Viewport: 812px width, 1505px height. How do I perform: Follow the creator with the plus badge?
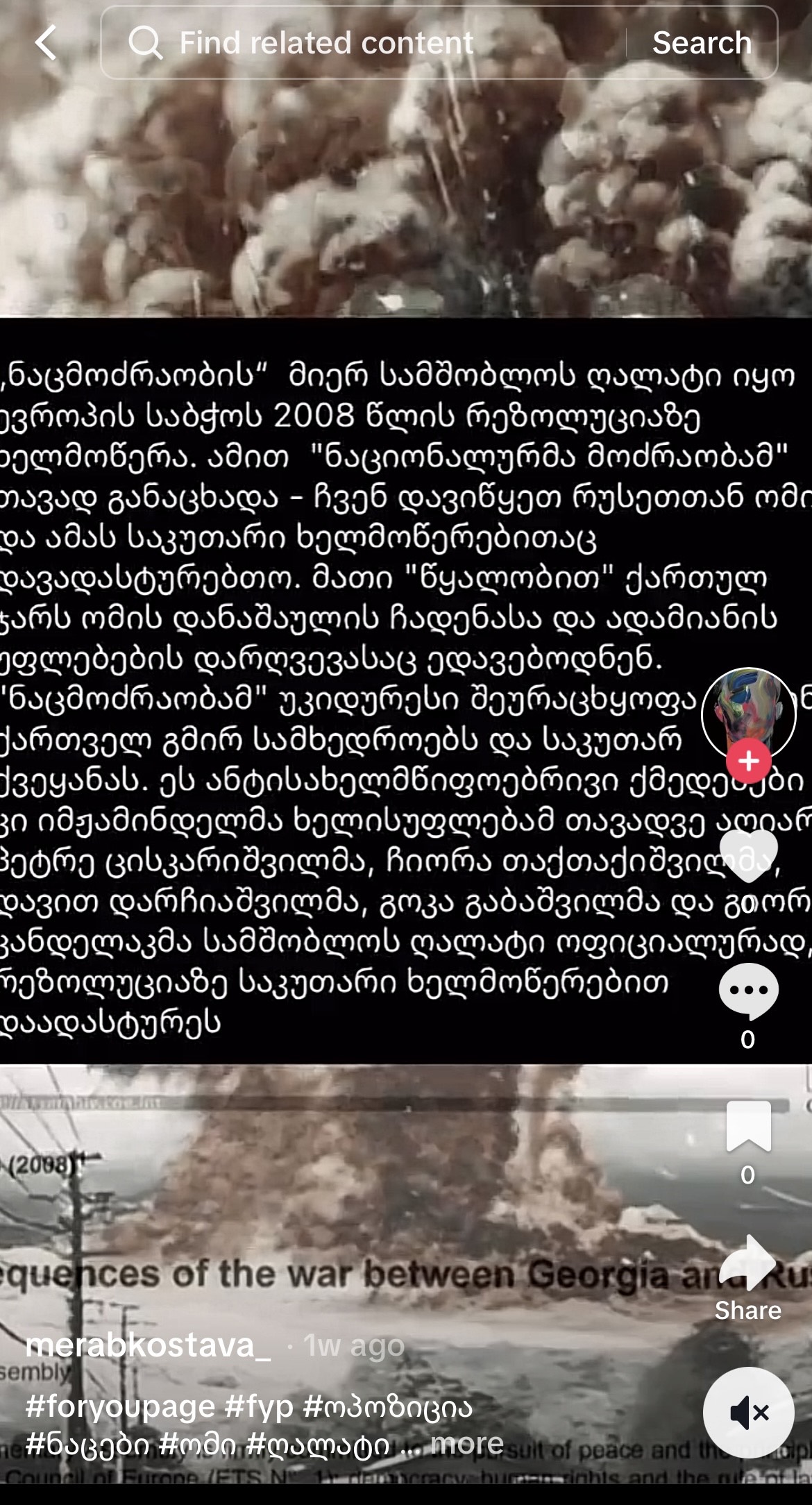click(748, 762)
